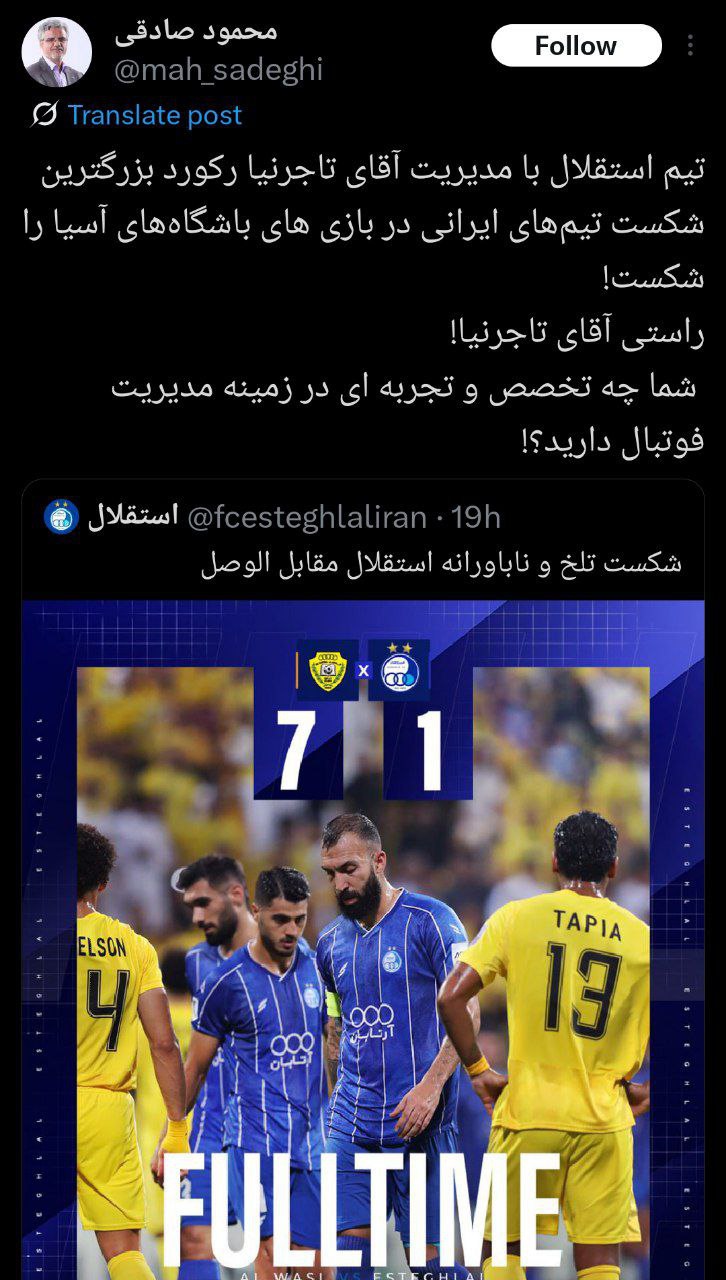Follow the @mah_sadeghi account
The width and height of the screenshot is (726, 1280).
tap(576, 46)
